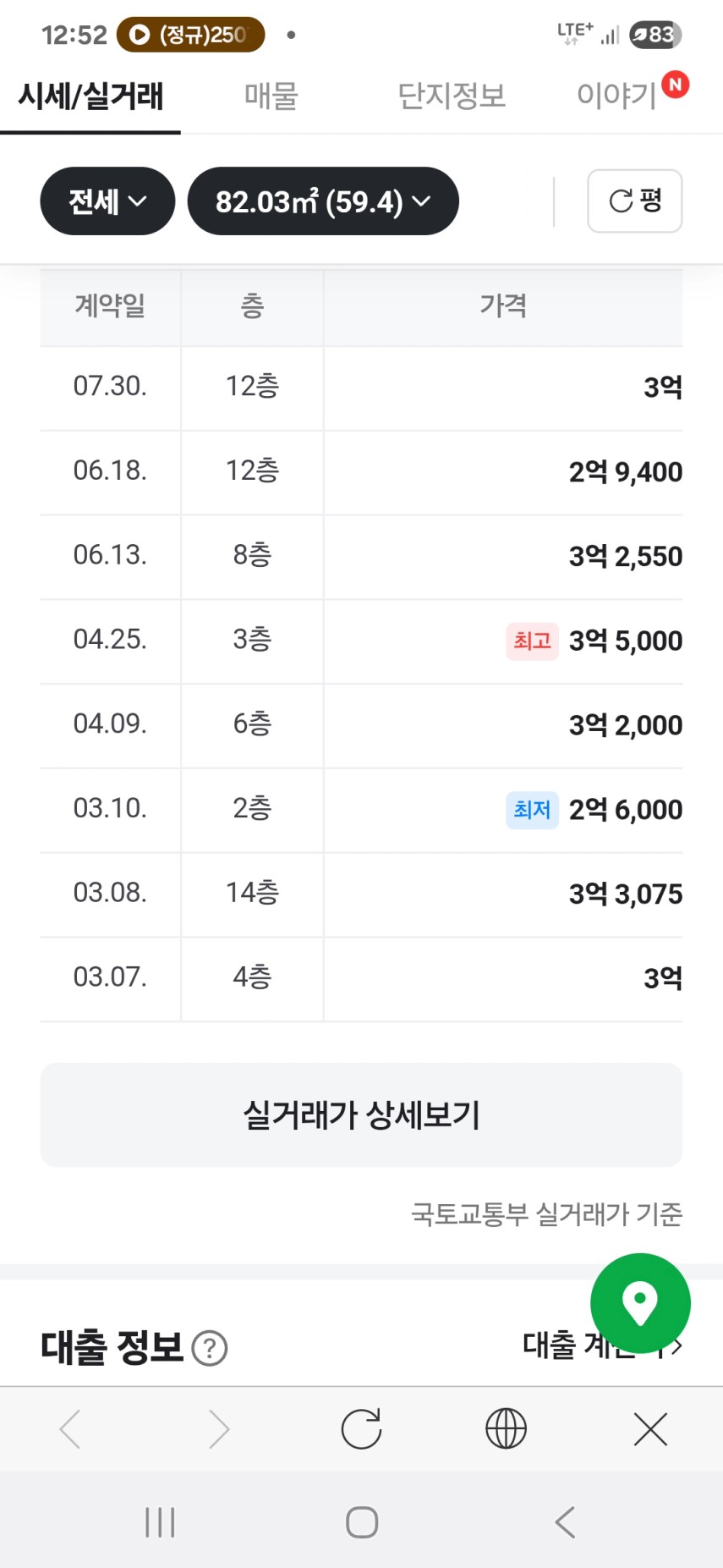The image size is (723, 1568).
Task: Open the 대출 계산기 link
Action: [x=602, y=1345]
